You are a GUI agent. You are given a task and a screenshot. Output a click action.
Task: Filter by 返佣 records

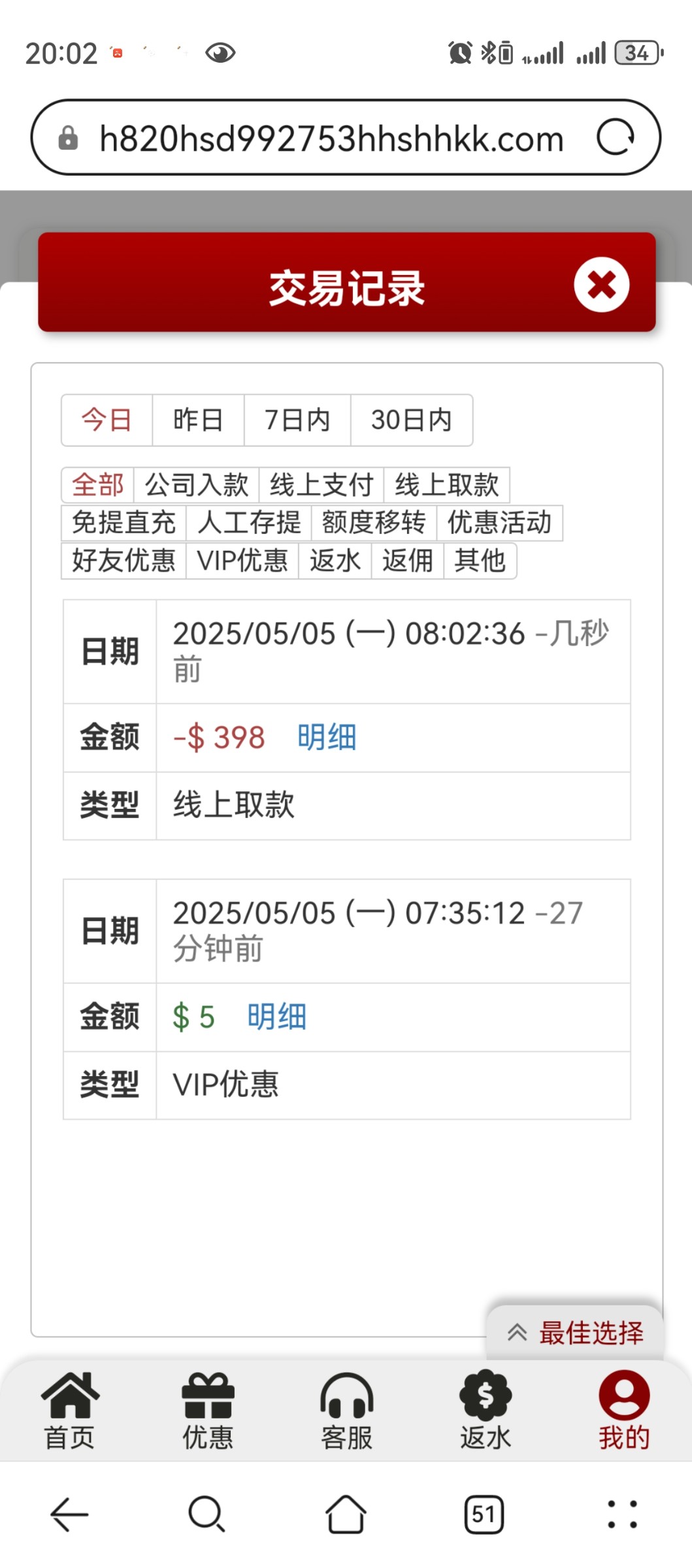tap(408, 561)
